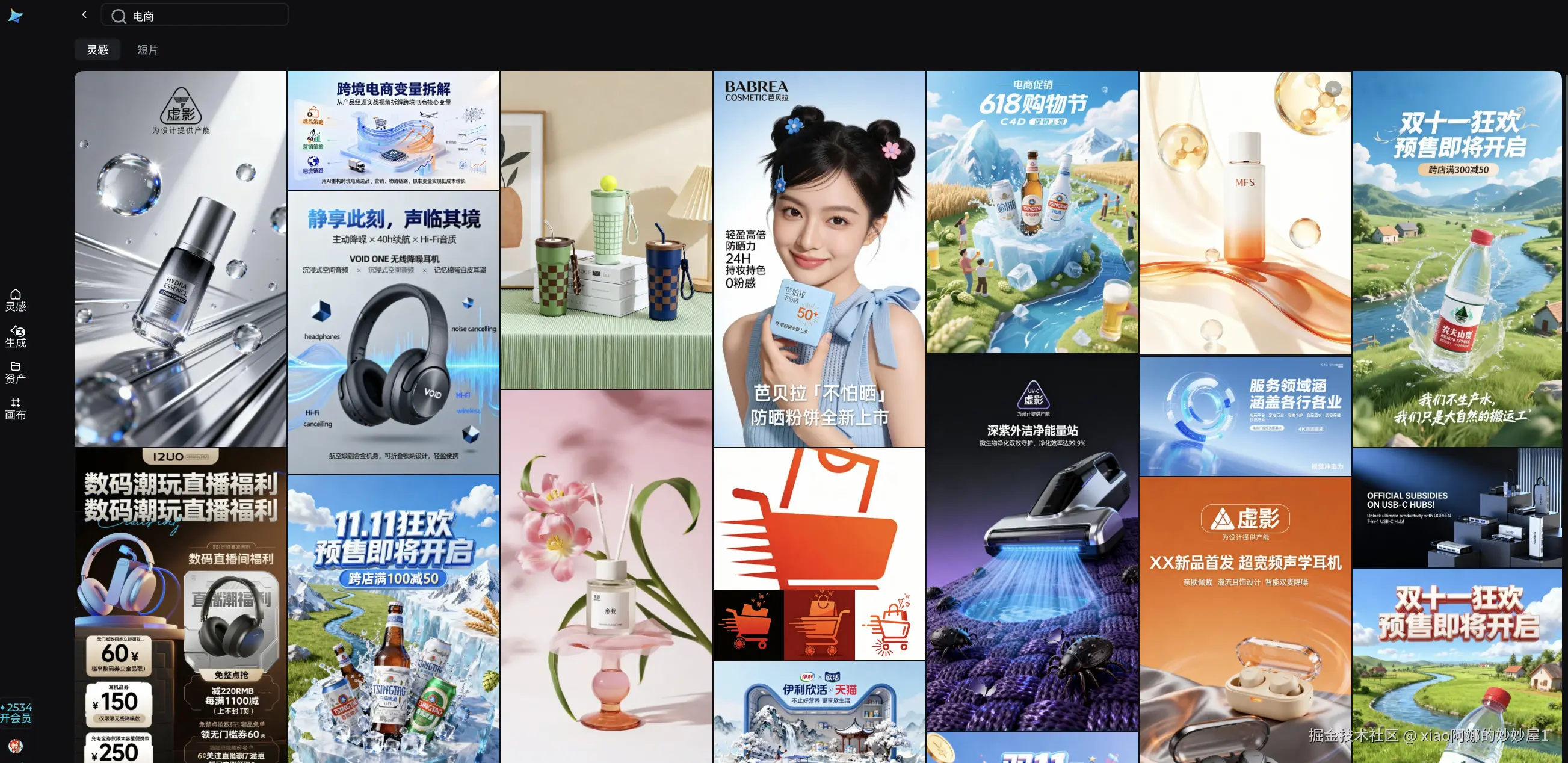
Task: Open the red shopping cart icon set
Action: tap(819, 554)
